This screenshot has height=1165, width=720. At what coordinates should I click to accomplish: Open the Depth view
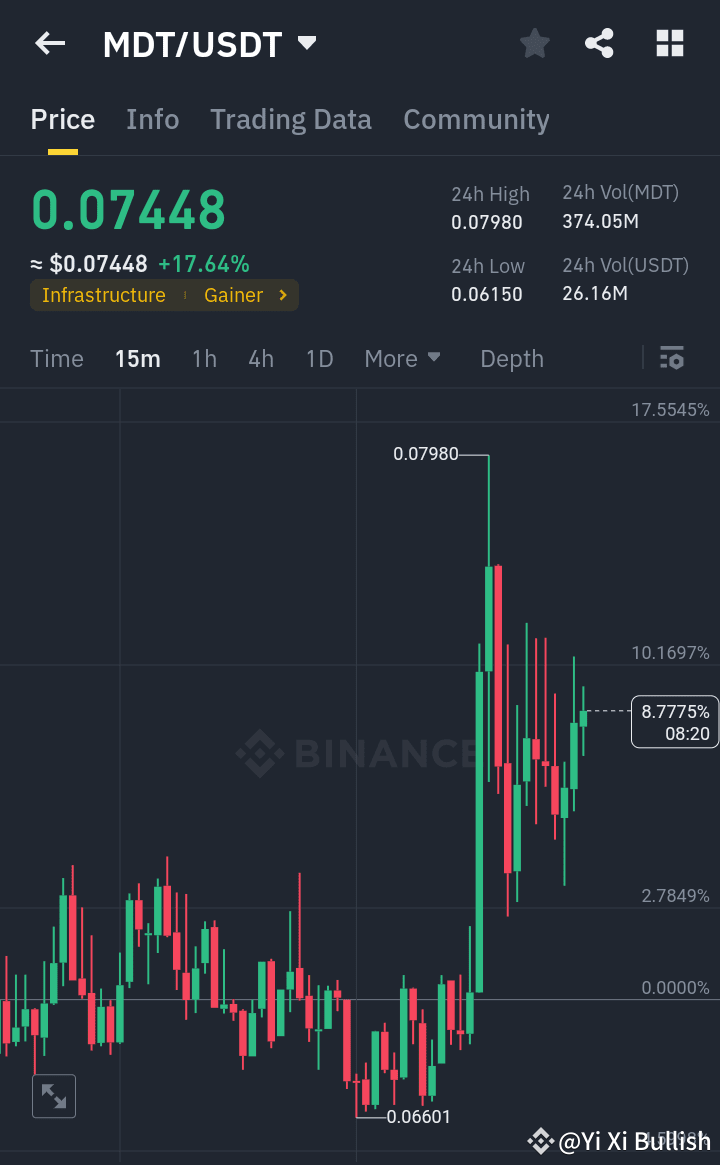511,358
